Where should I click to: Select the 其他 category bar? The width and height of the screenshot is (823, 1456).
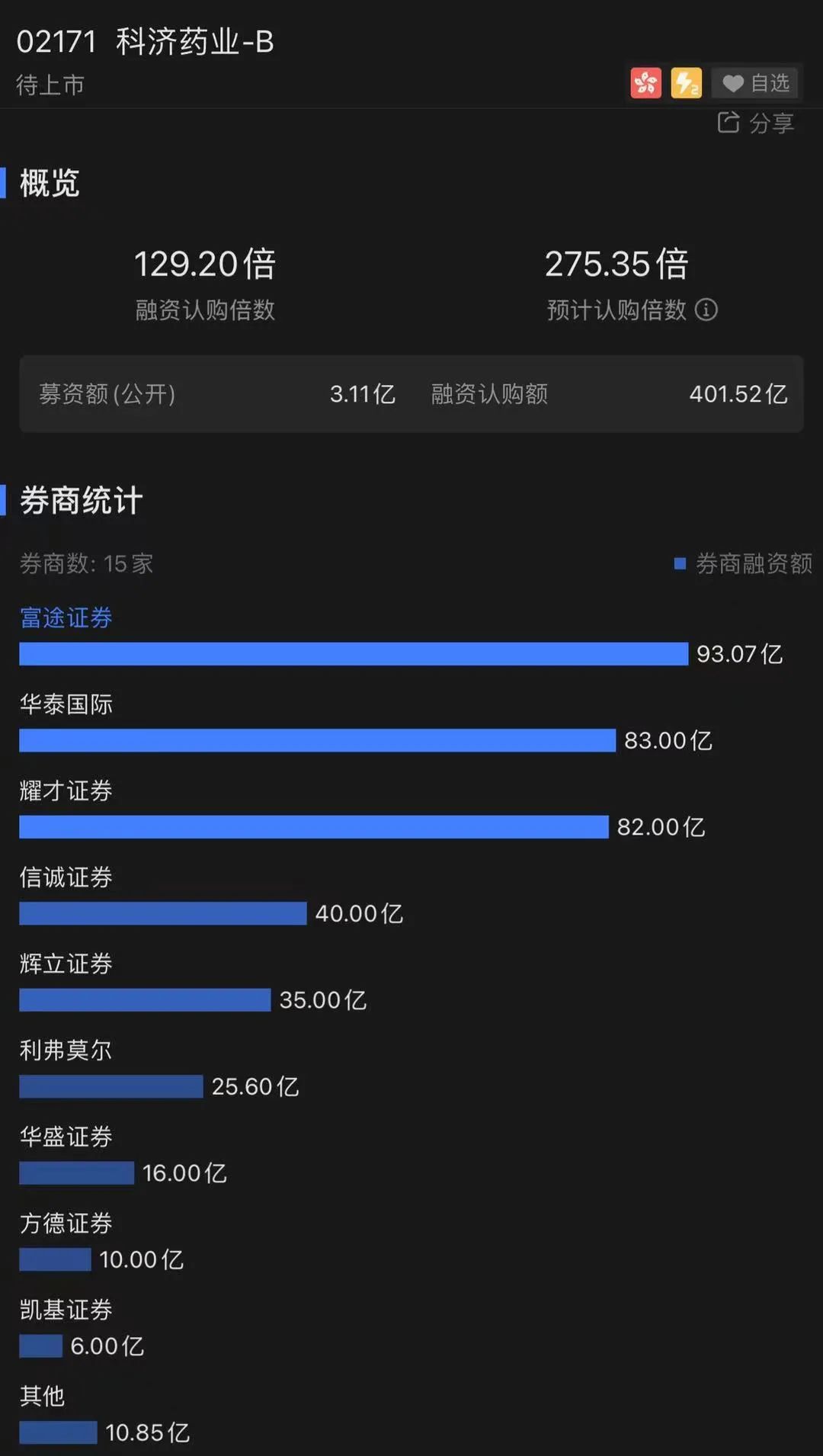coord(57,1432)
